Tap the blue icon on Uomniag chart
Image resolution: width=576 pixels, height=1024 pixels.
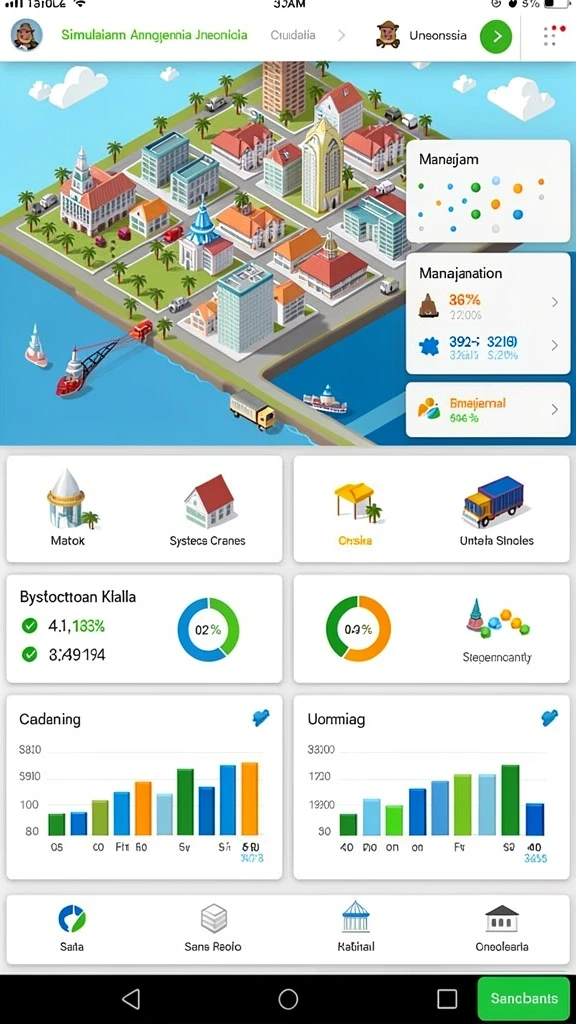[x=549, y=718]
